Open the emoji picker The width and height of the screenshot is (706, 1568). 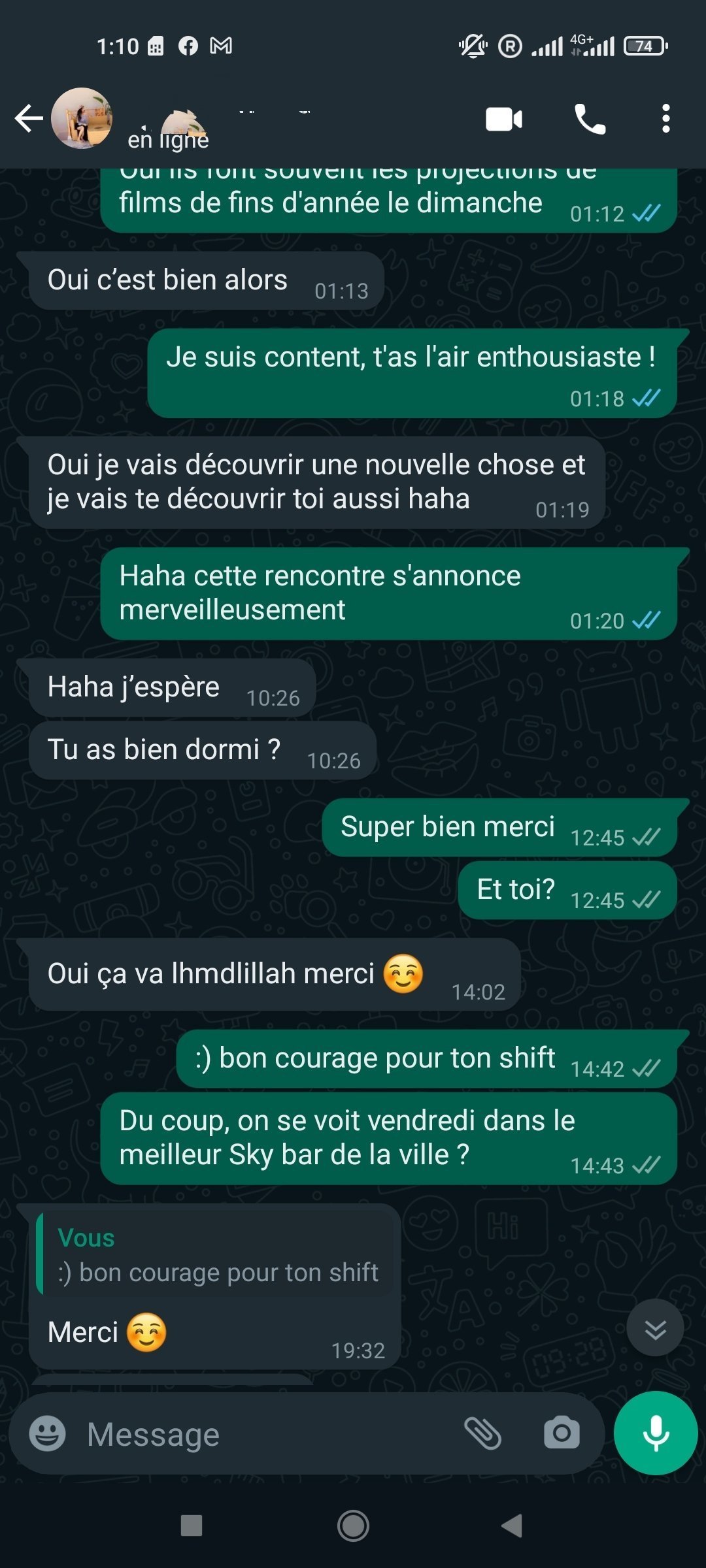48,1434
